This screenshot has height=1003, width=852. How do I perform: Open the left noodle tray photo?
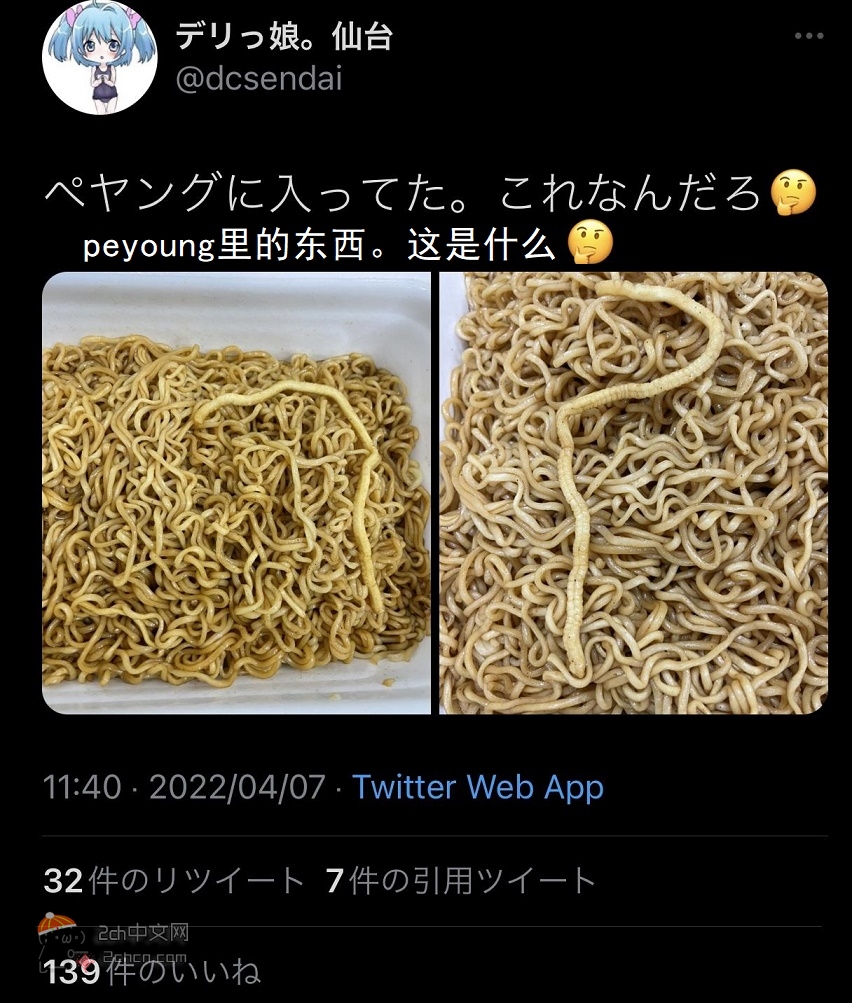point(236,492)
